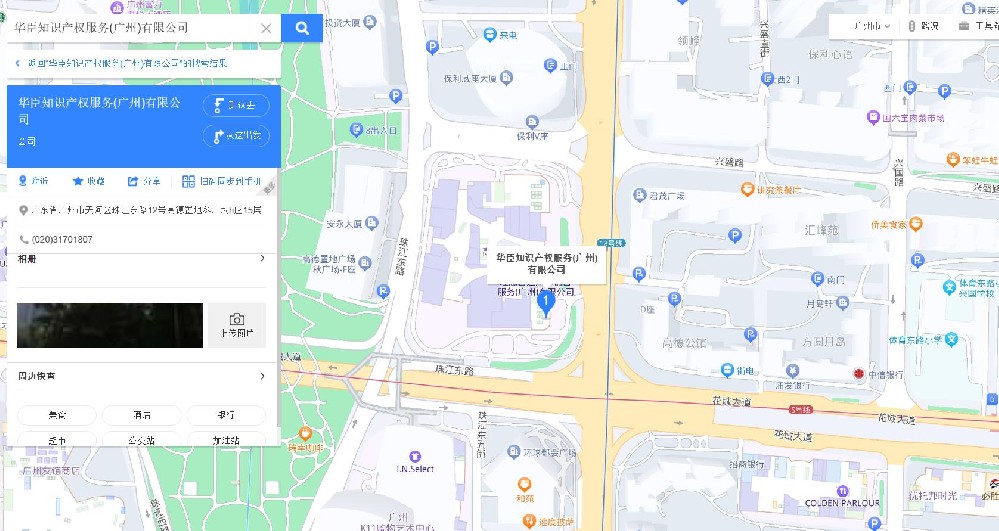Search nearby this location
The image size is (999, 531).
[x=34, y=181]
